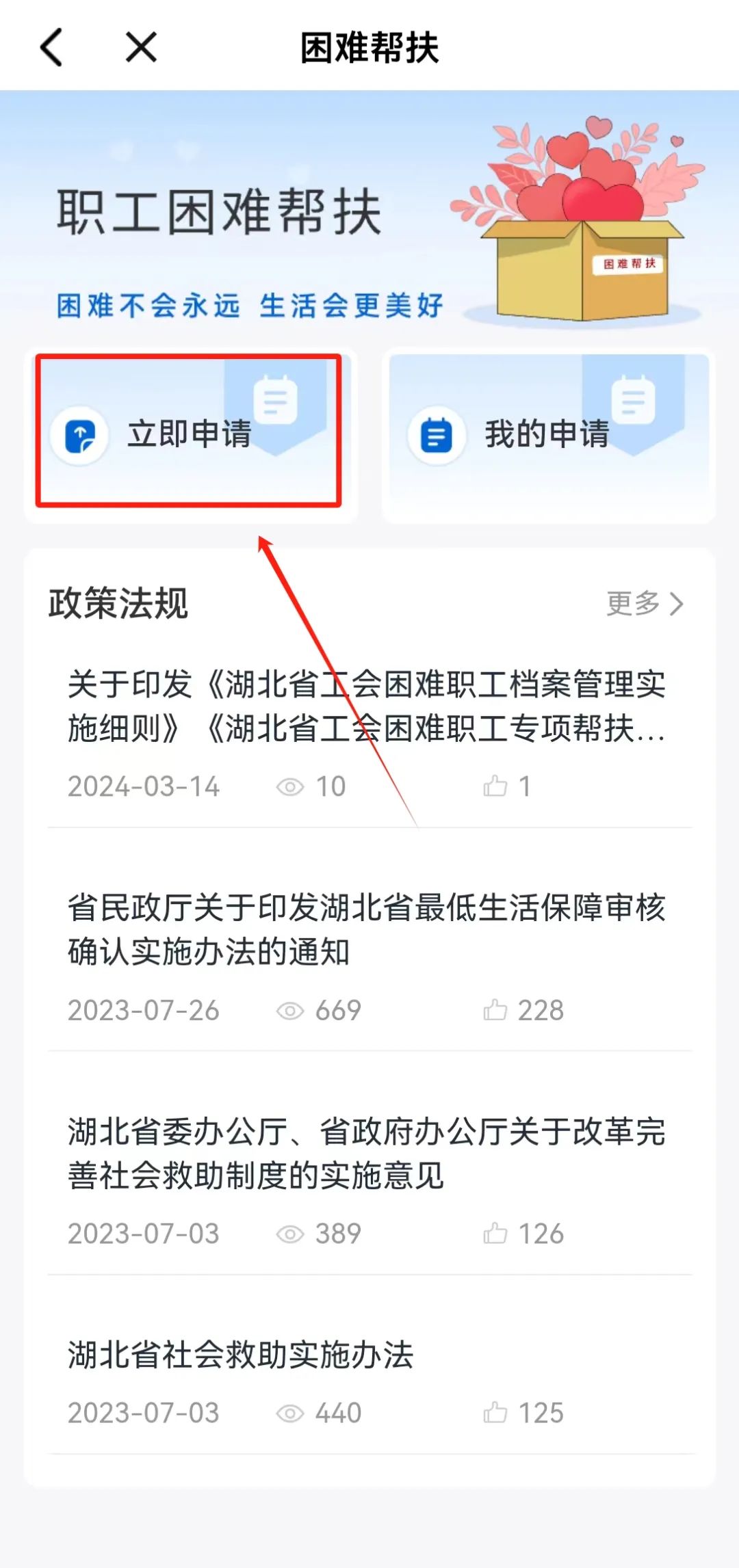Go back using the top-left arrow
Screen dimensions: 739x1568
coord(52,47)
